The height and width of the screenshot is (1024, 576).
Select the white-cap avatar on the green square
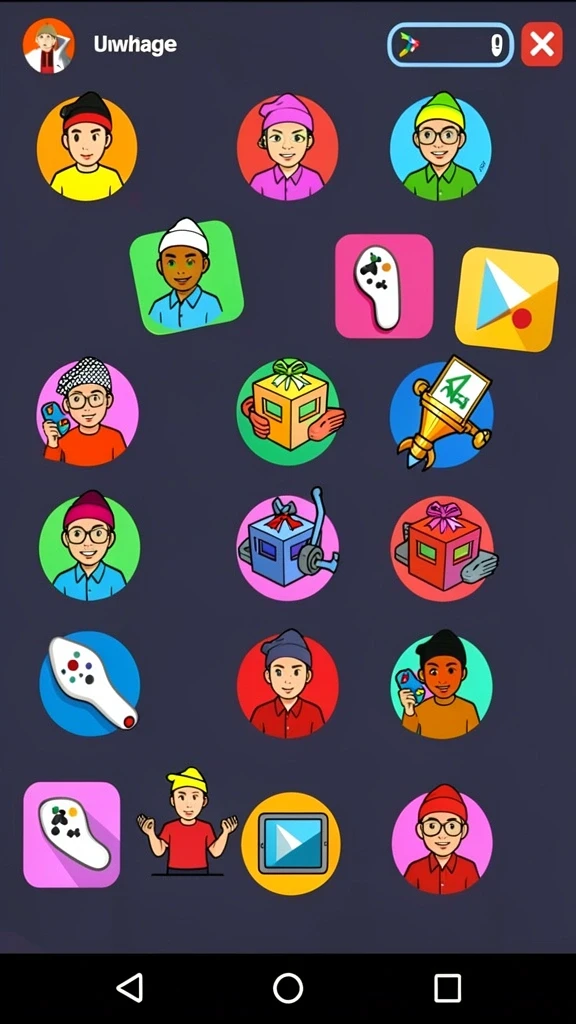click(x=186, y=276)
